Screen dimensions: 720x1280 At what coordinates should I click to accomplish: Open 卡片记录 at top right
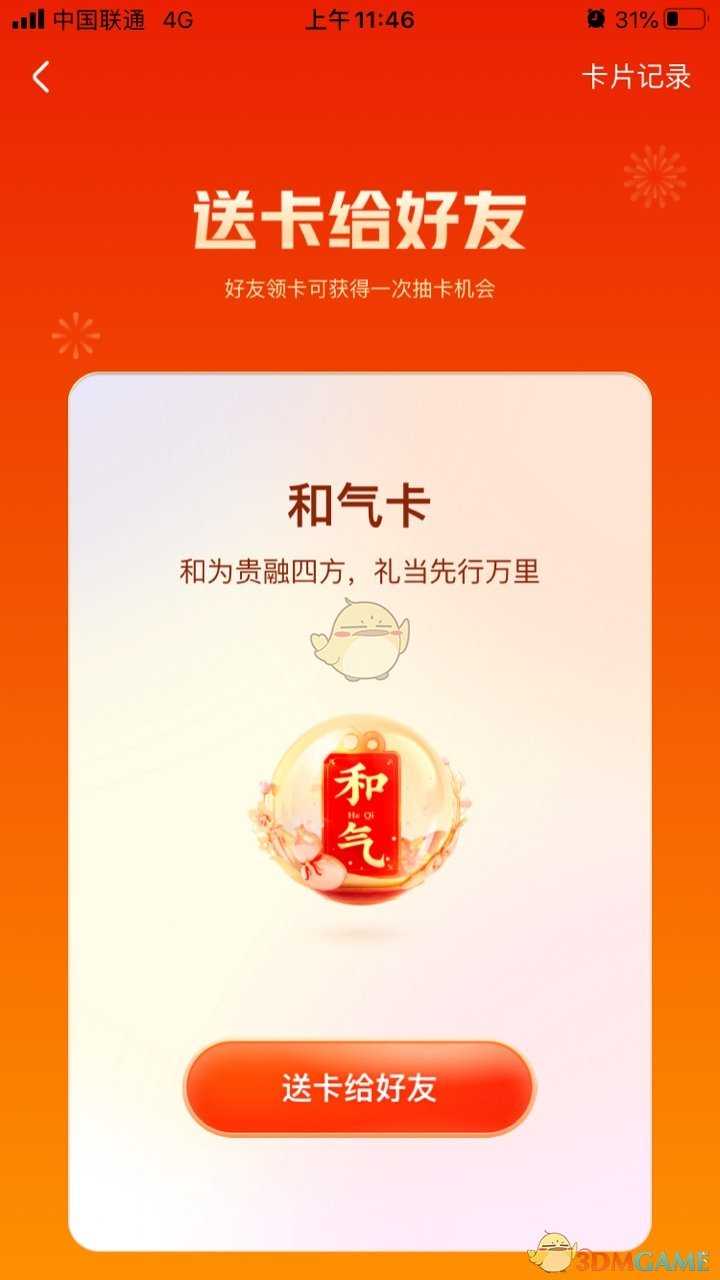click(636, 78)
